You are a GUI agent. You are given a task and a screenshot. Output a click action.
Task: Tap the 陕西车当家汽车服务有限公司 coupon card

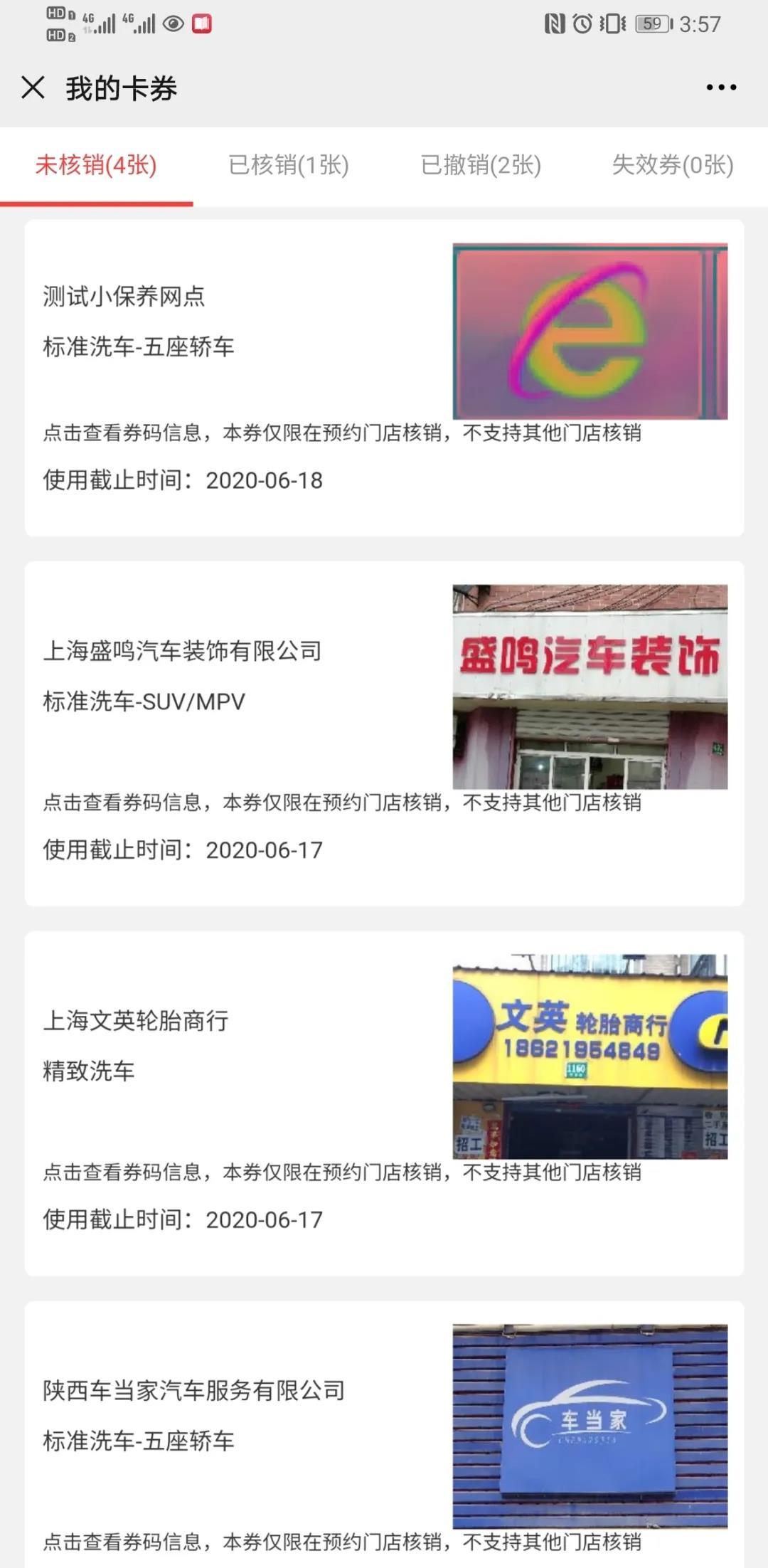[384, 1437]
